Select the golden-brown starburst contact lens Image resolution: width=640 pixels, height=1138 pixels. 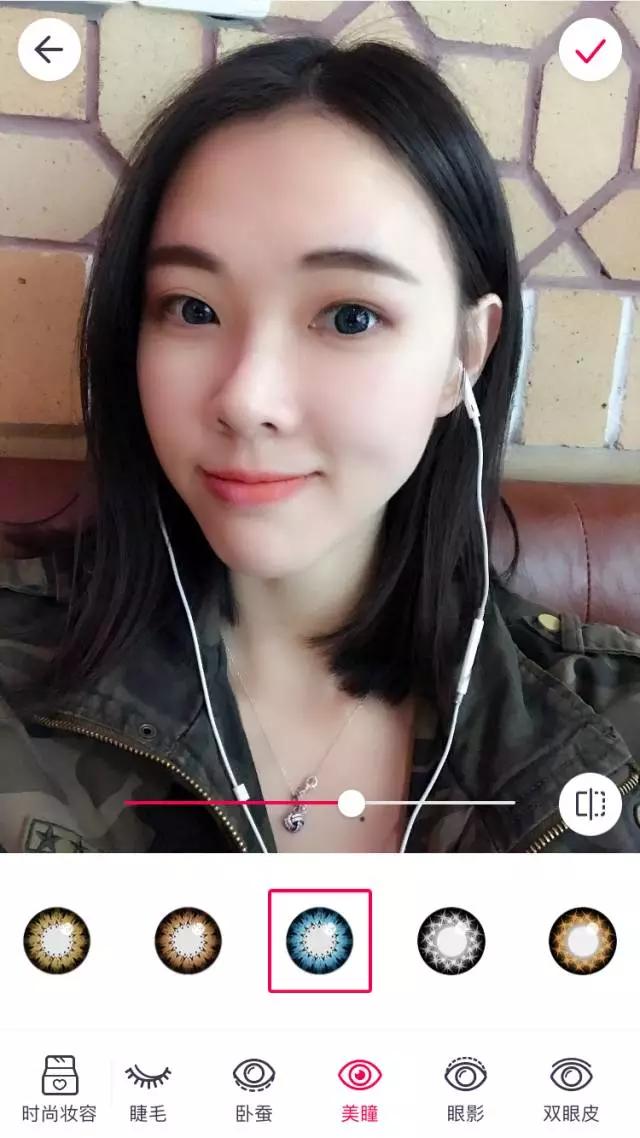(57, 940)
